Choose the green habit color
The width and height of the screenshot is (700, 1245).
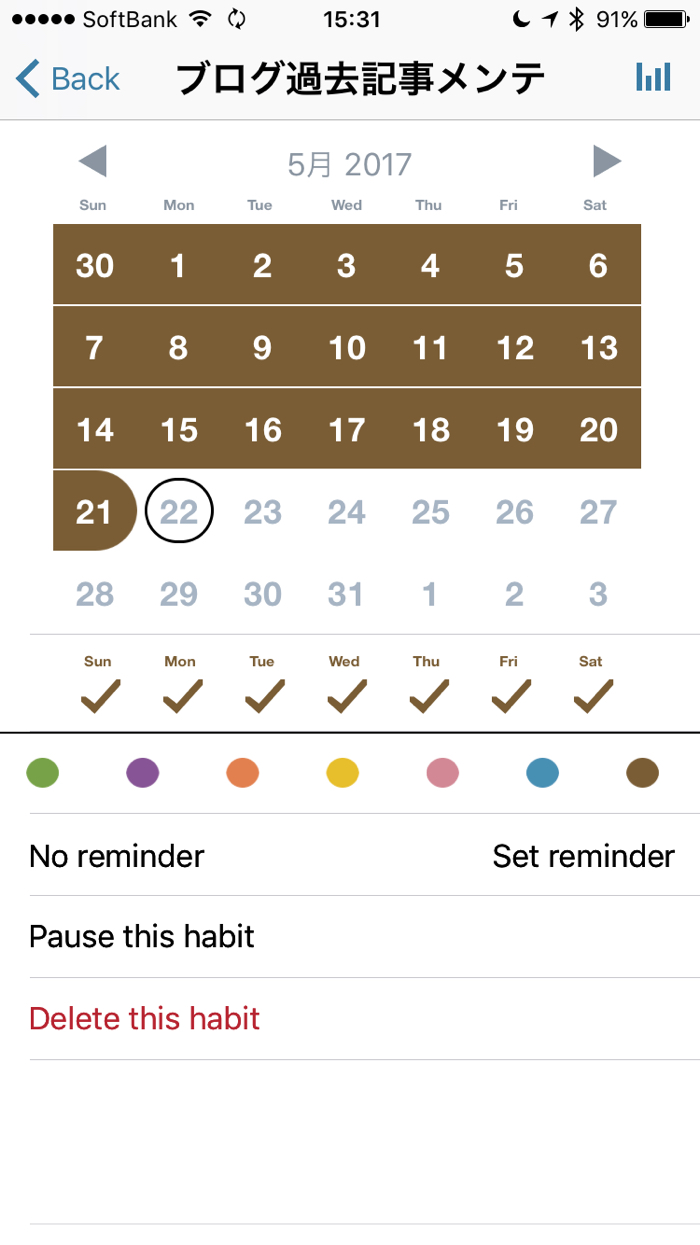(x=43, y=773)
